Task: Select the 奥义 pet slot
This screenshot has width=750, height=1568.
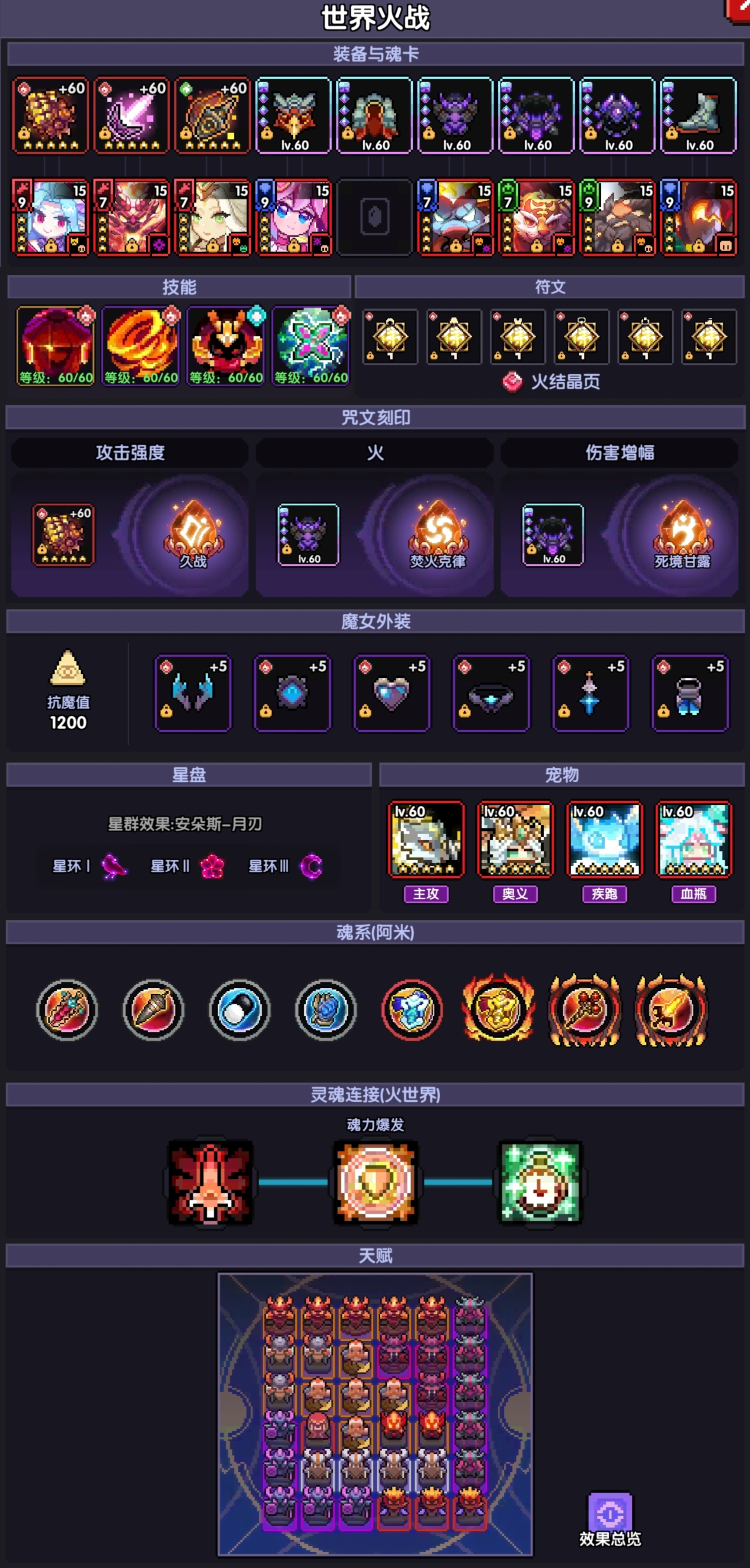Action: [x=515, y=839]
